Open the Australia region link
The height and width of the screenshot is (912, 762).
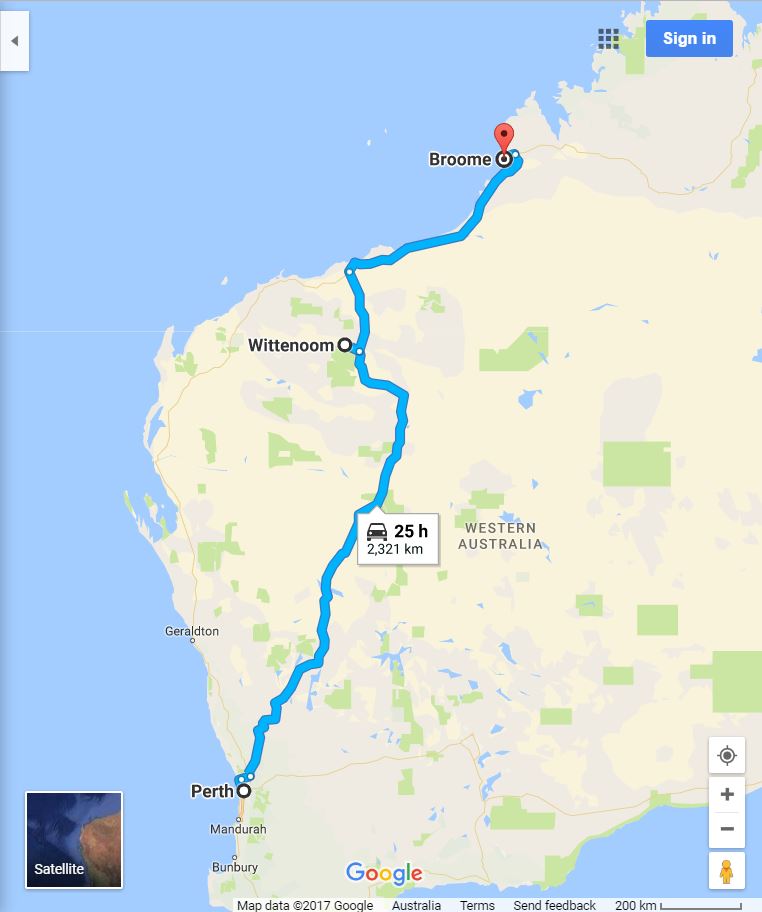pyautogui.click(x=416, y=905)
